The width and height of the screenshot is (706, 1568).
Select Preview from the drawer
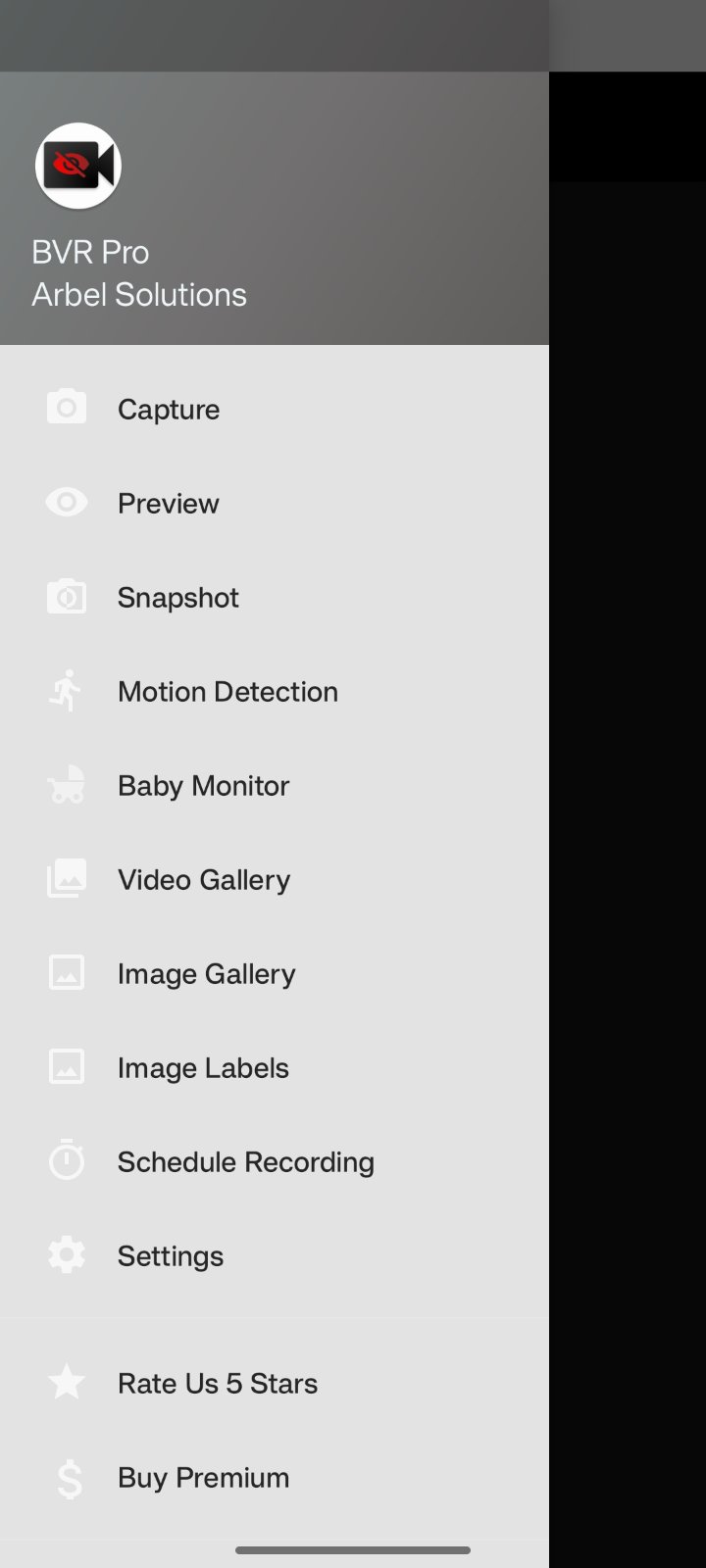coord(275,503)
